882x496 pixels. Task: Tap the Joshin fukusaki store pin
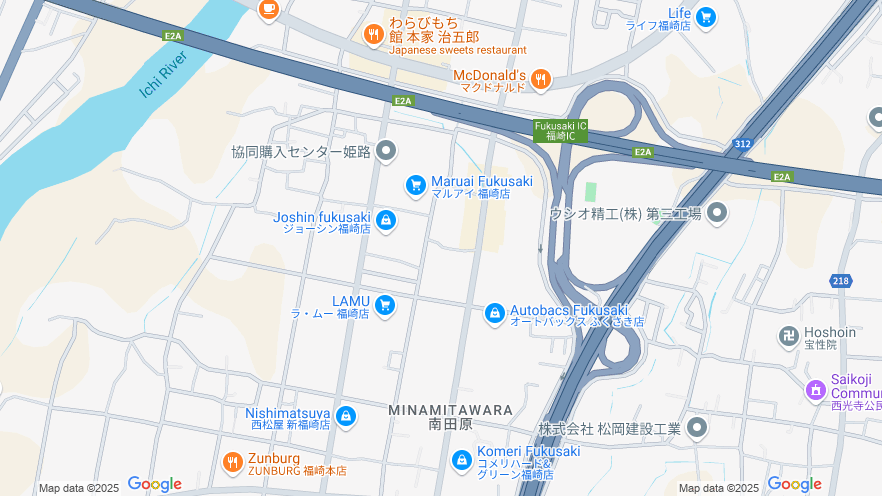(386, 220)
